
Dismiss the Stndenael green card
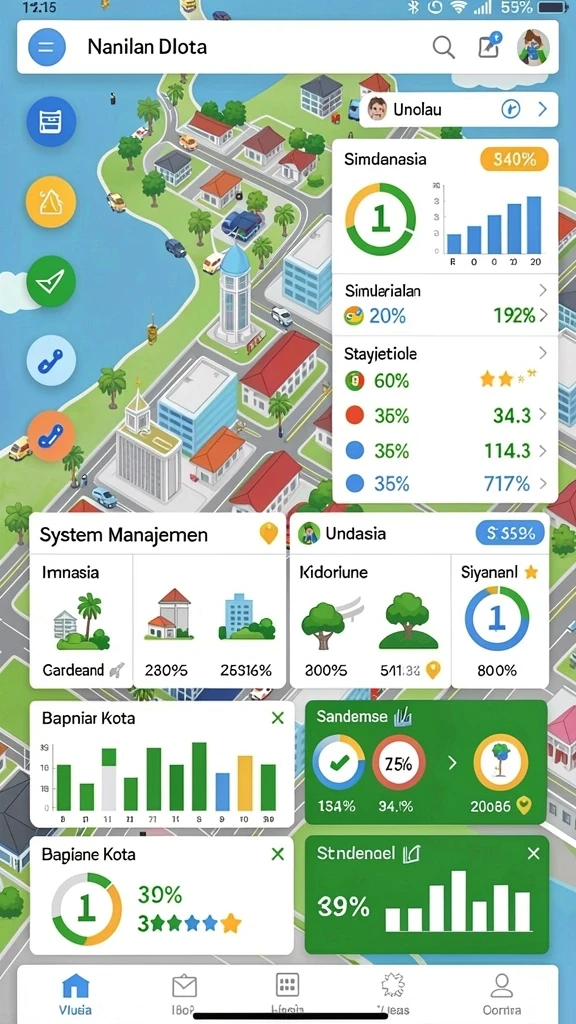pyautogui.click(x=534, y=854)
